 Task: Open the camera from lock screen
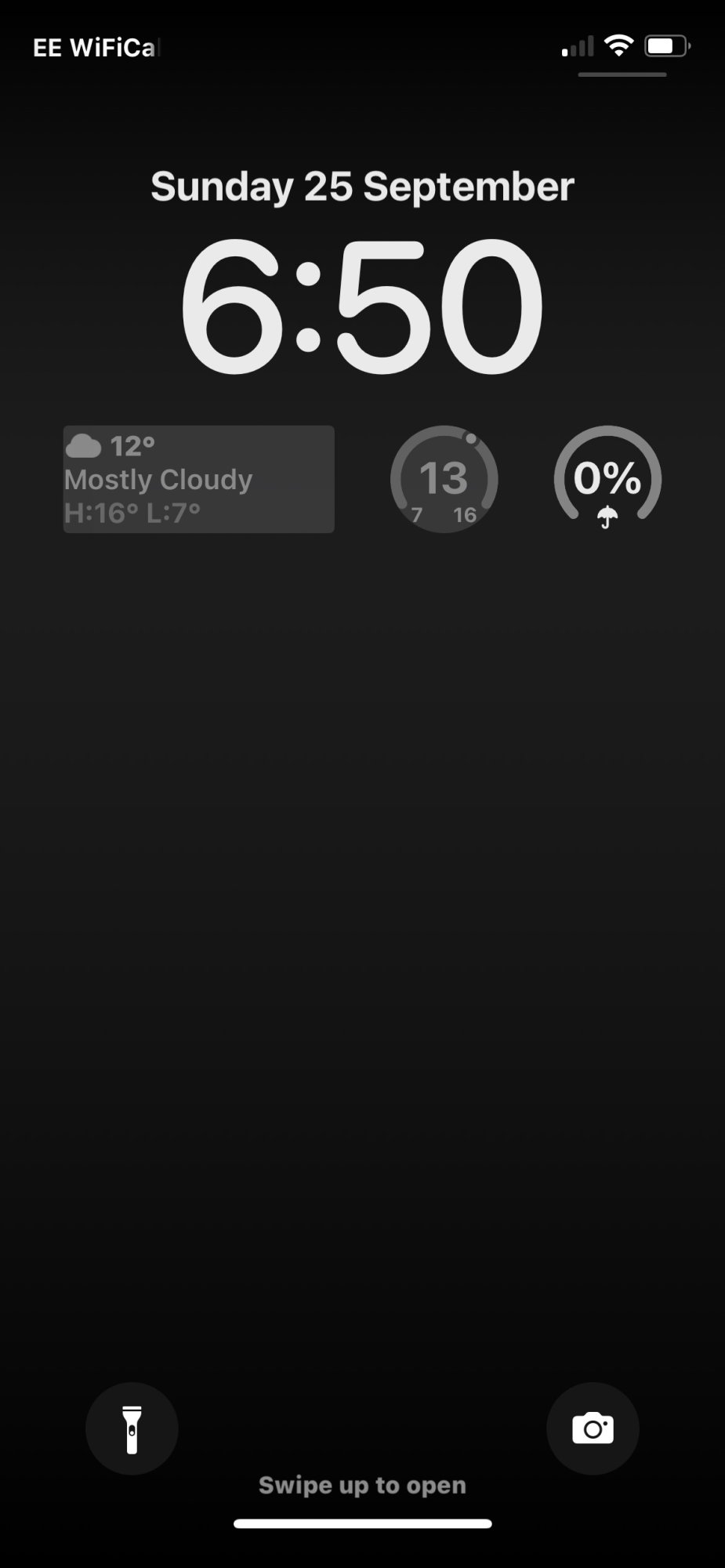[593, 1428]
